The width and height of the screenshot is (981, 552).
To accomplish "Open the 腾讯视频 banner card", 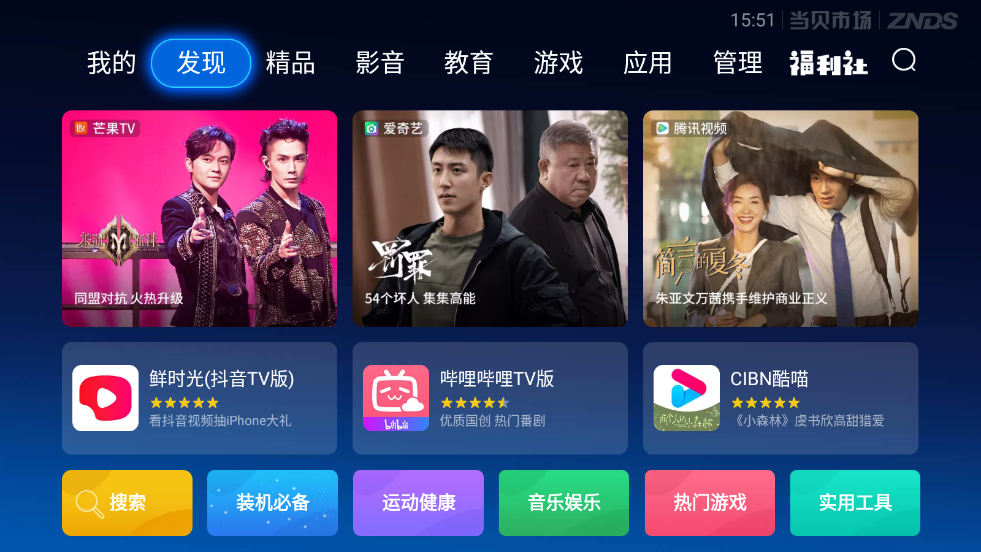I will (780, 218).
